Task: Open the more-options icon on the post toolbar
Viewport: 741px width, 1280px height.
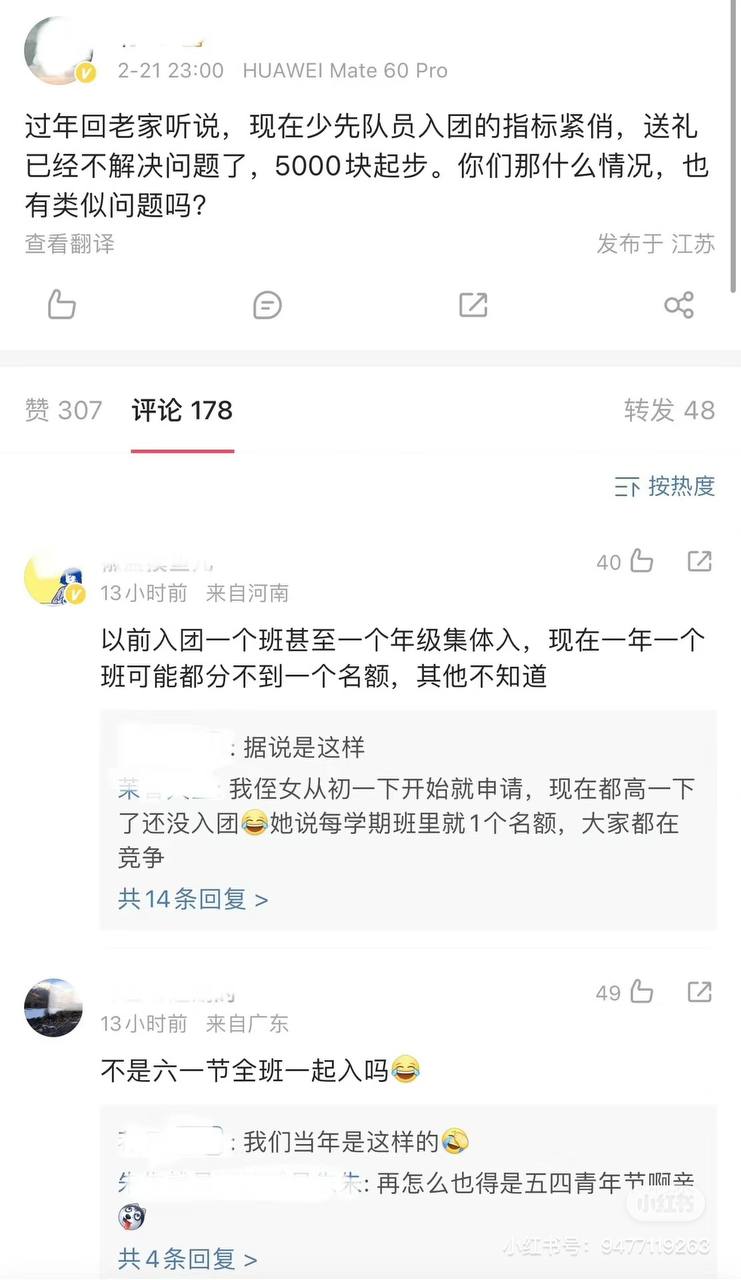Action: pos(680,305)
